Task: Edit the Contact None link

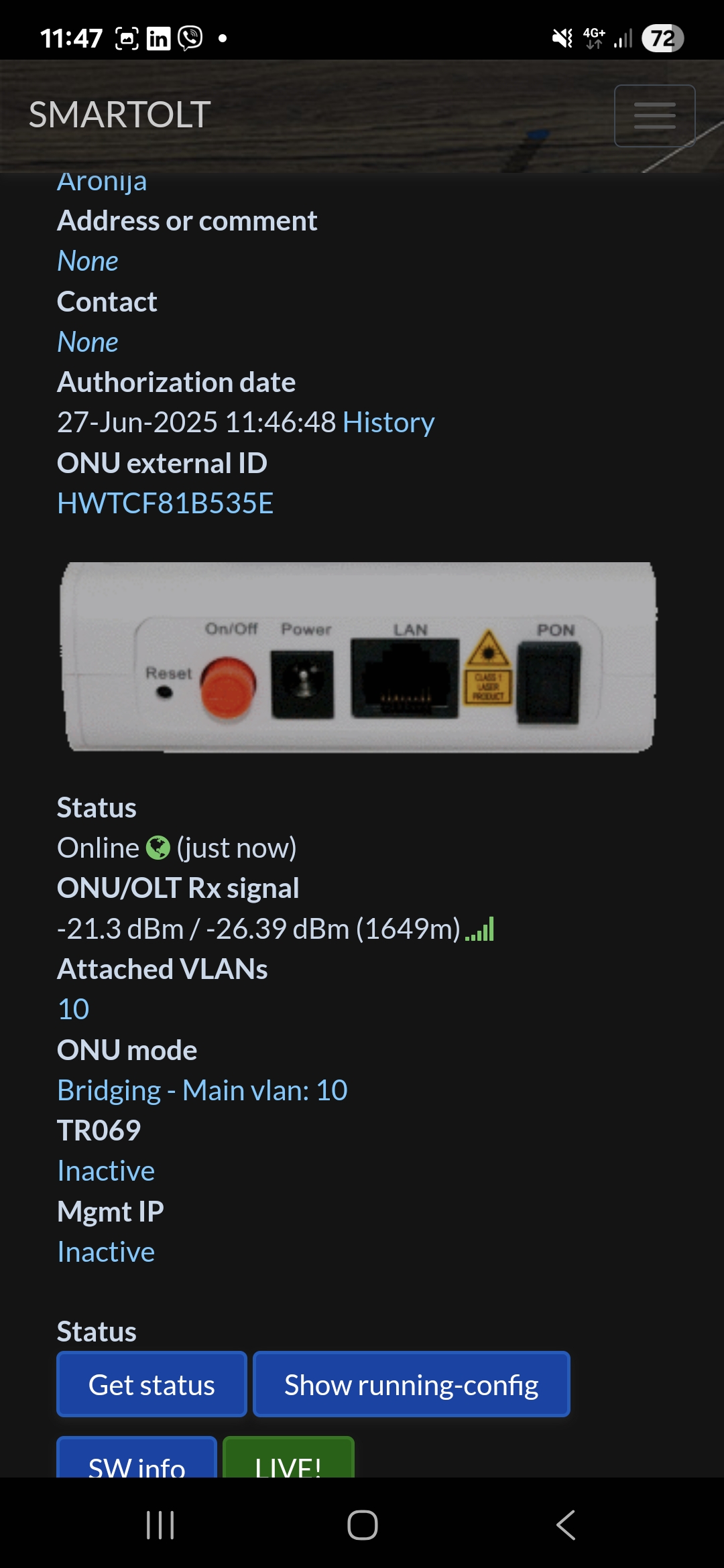Action: (x=88, y=342)
